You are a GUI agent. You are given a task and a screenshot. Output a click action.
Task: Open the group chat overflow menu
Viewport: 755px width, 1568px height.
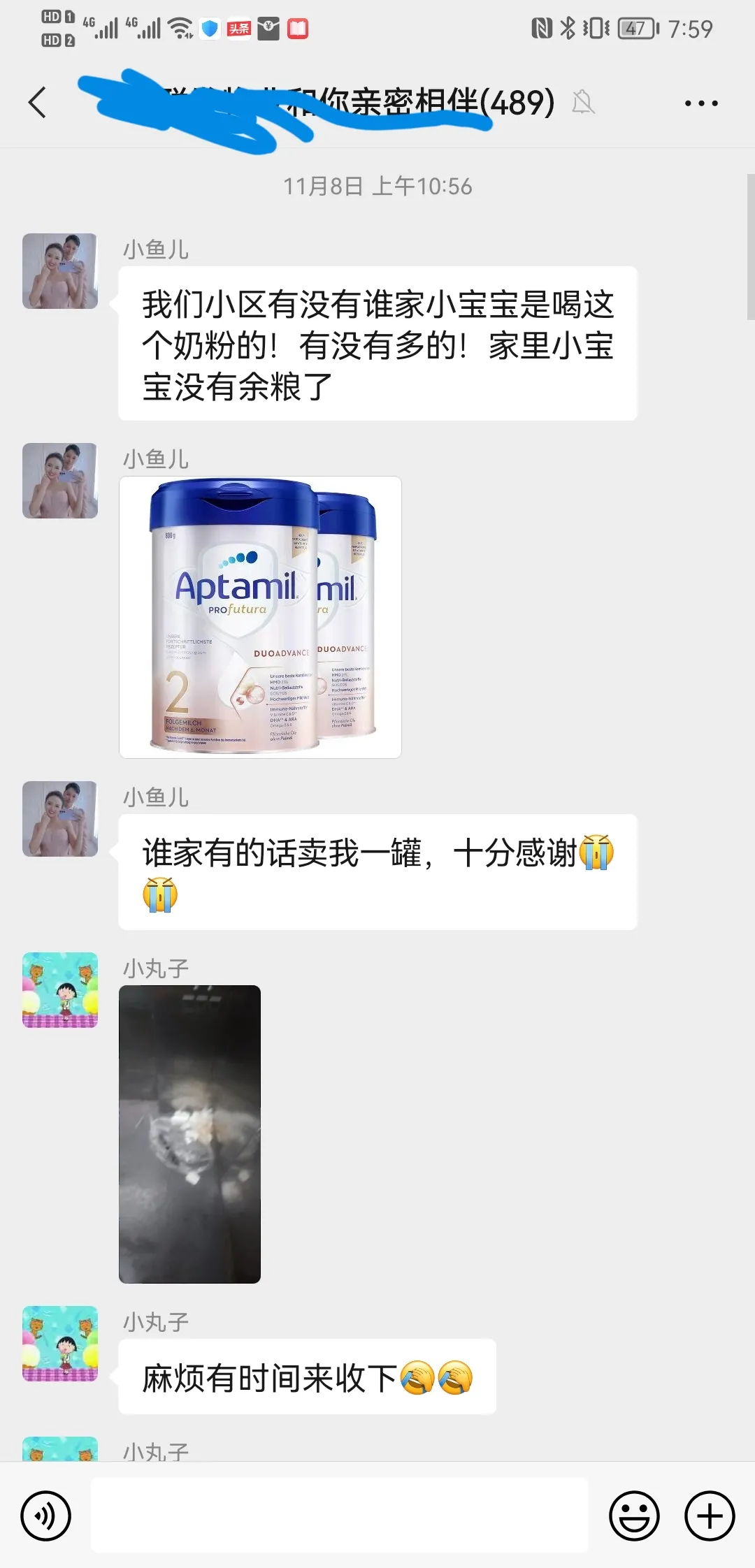pyautogui.click(x=700, y=103)
